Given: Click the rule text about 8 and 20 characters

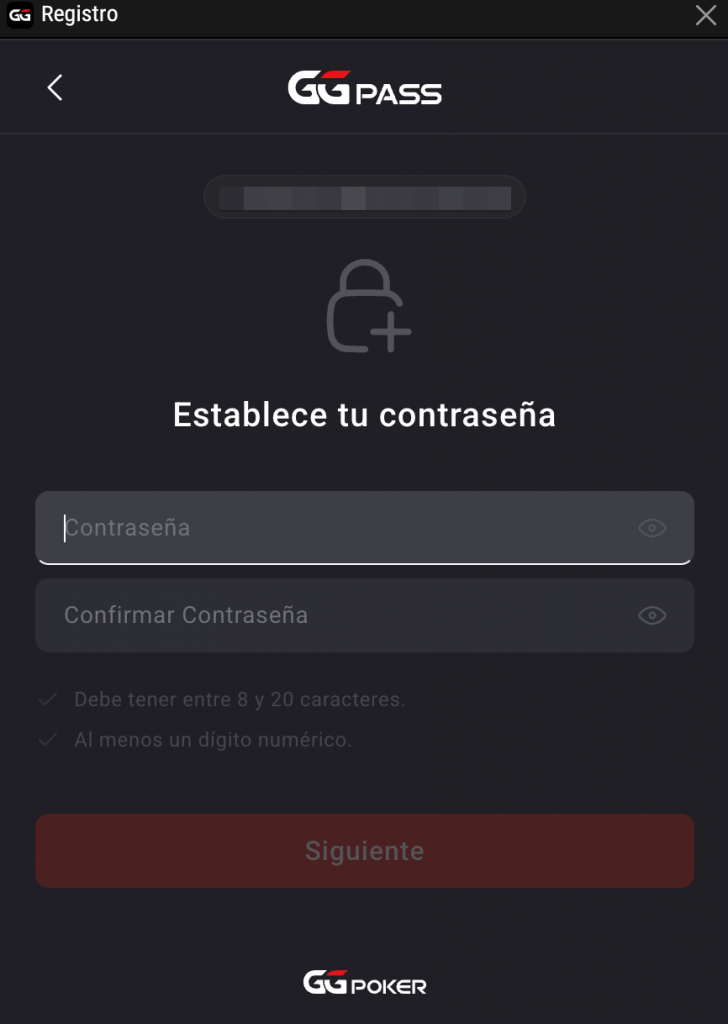Looking at the screenshot, I should coord(239,699).
